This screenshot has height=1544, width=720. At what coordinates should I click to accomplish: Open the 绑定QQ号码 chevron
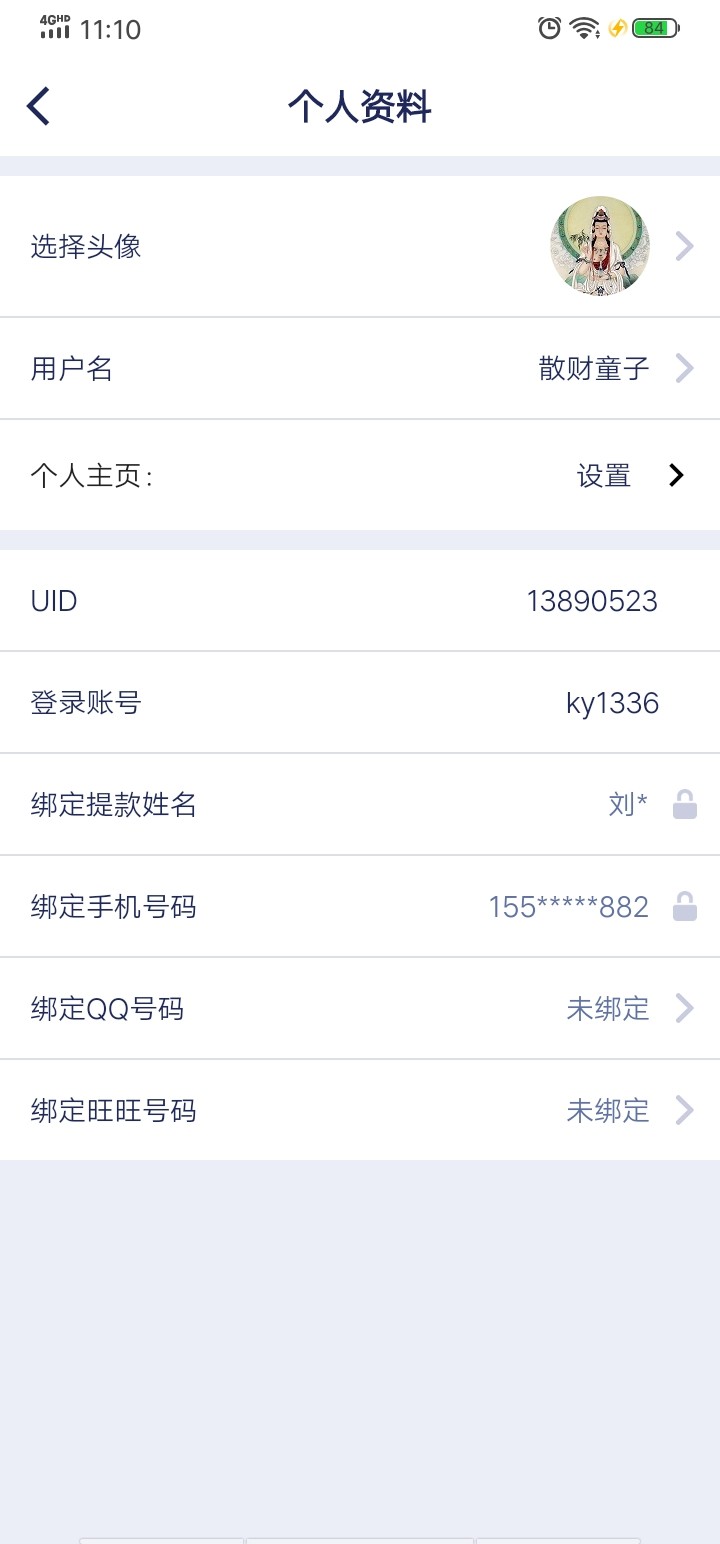684,1009
